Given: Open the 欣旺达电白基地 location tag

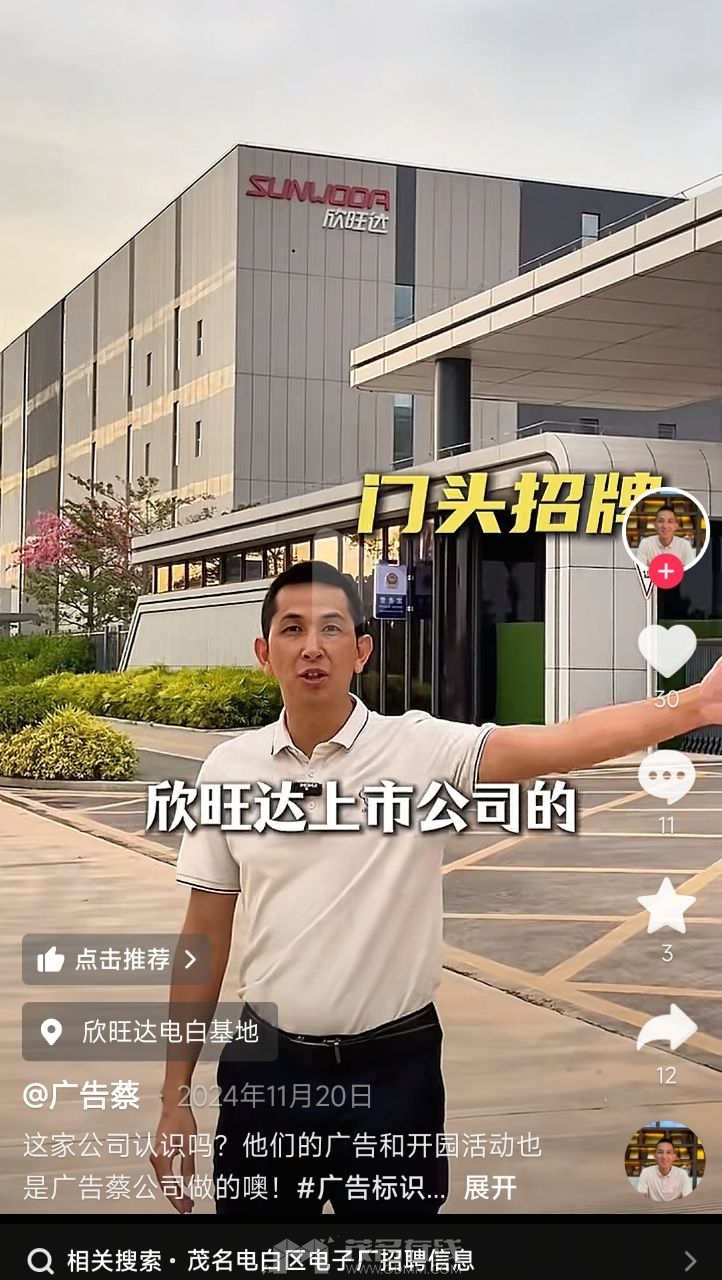Looking at the screenshot, I should 150,1032.
